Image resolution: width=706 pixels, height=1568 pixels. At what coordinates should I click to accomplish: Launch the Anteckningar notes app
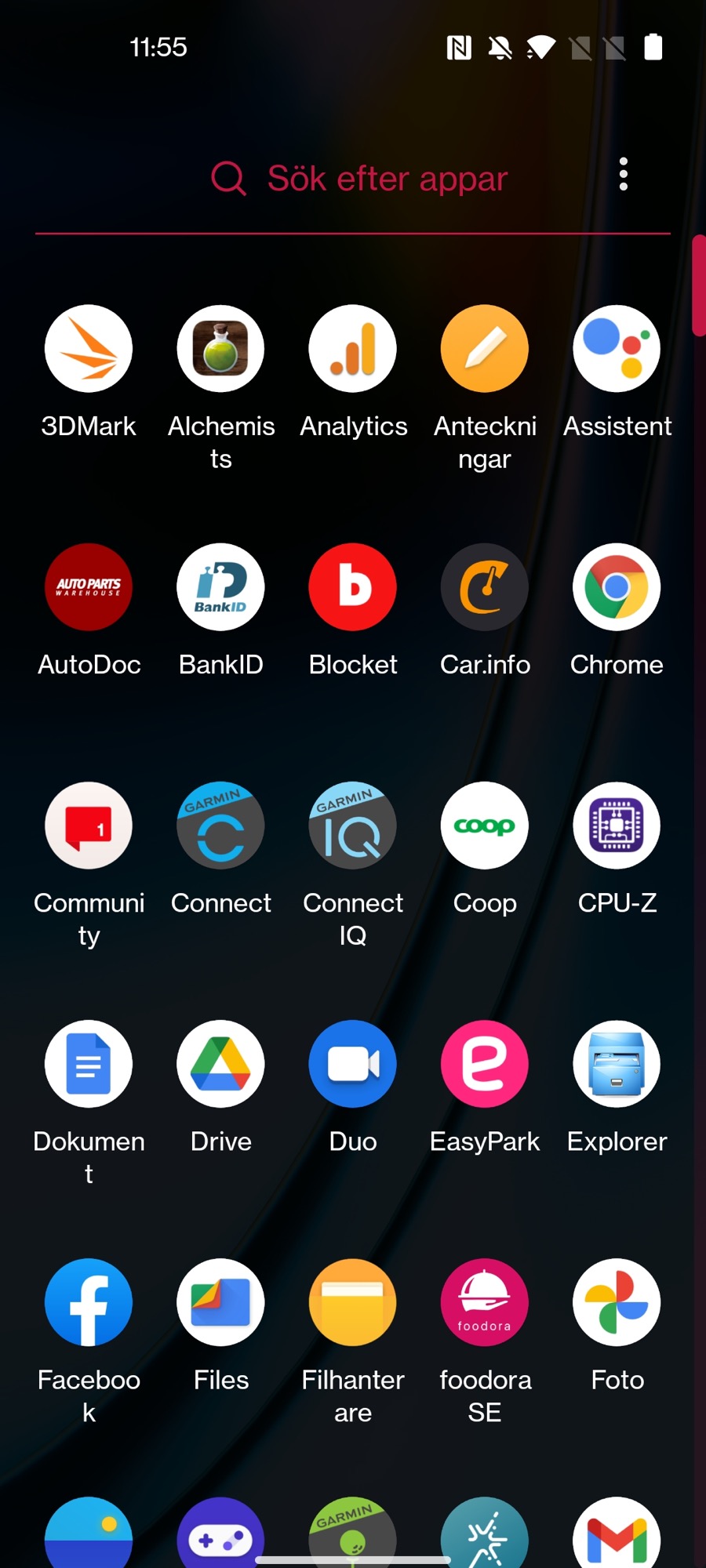coord(485,349)
